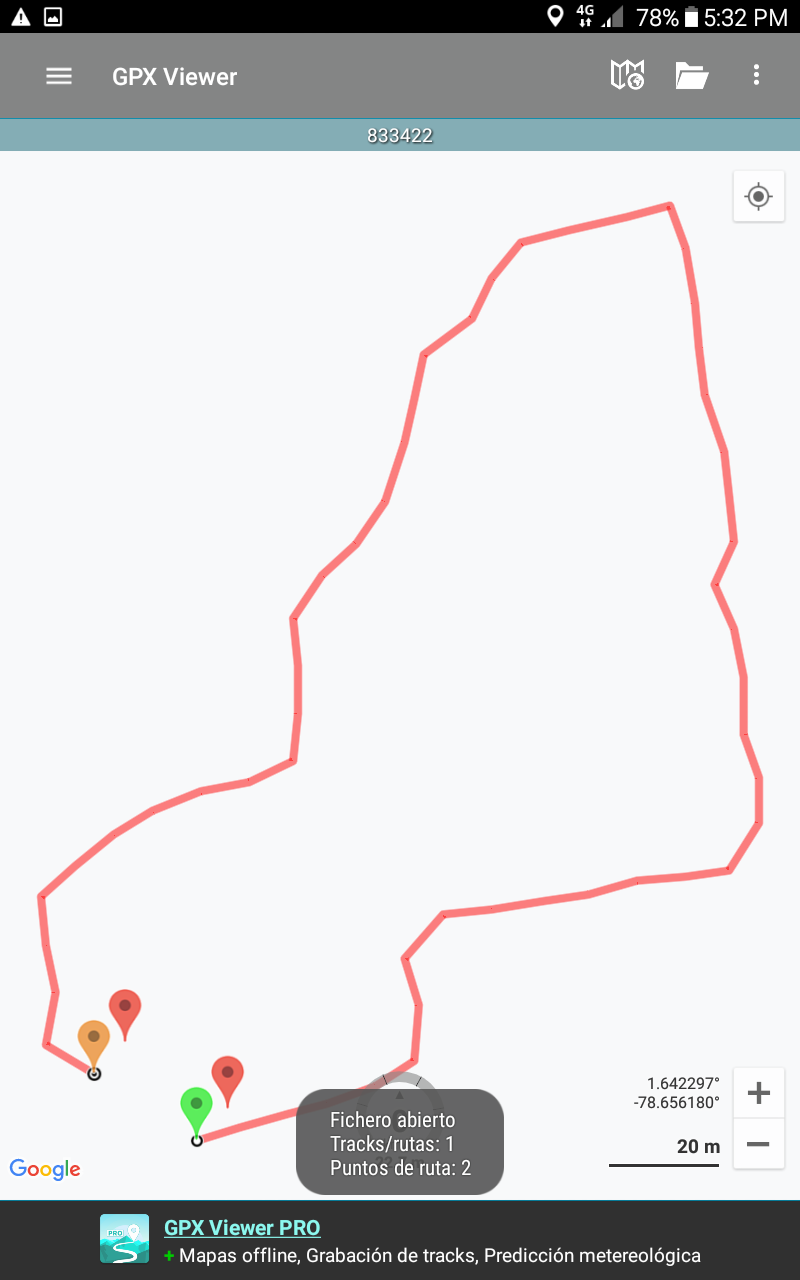Open the online maps selector icon

coord(627,76)
